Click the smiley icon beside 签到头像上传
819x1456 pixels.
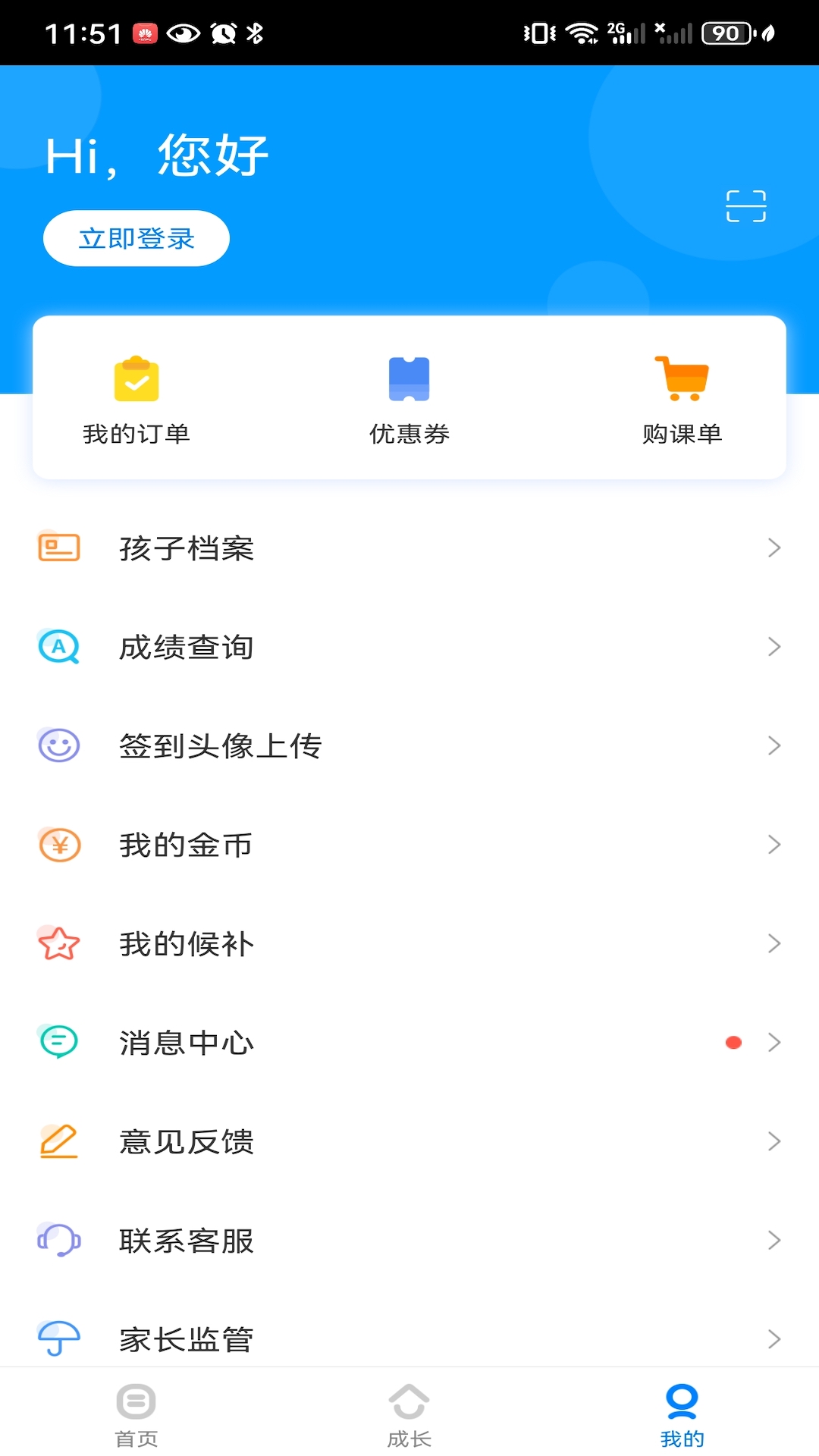[58, 746]
